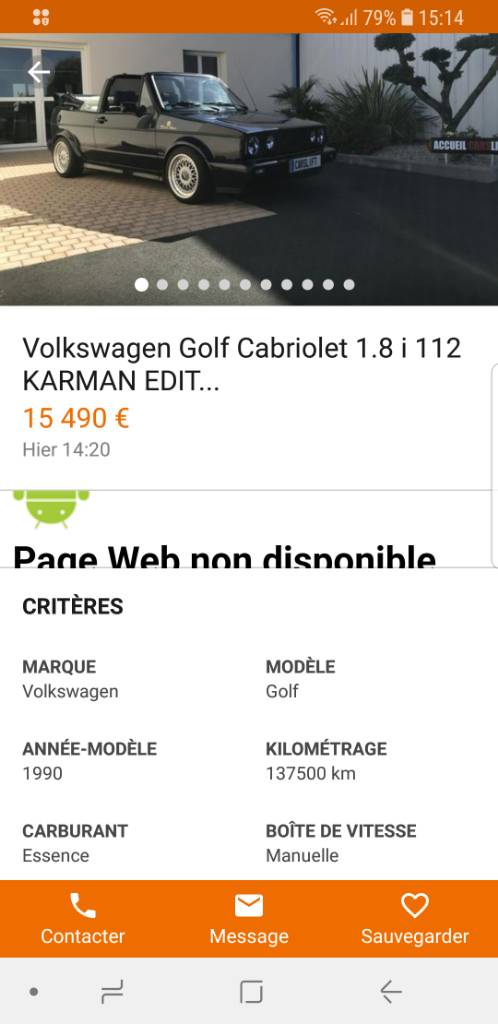The image size is (498, 1024).
Task: Open the recent apps overview
Action: coord(113,993)
